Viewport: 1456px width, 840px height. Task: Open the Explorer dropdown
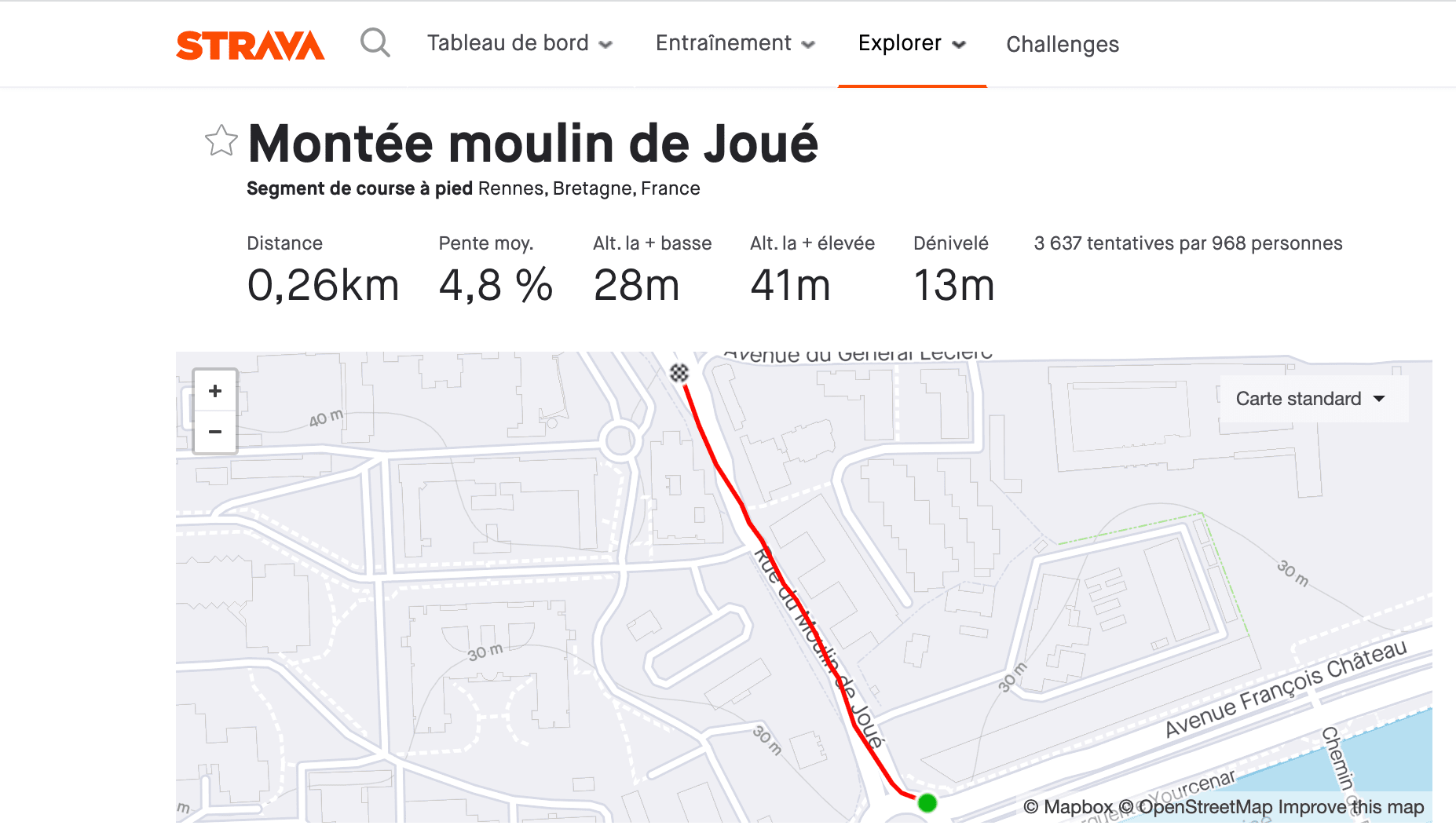pyautogui.click(x=911, y=43)
